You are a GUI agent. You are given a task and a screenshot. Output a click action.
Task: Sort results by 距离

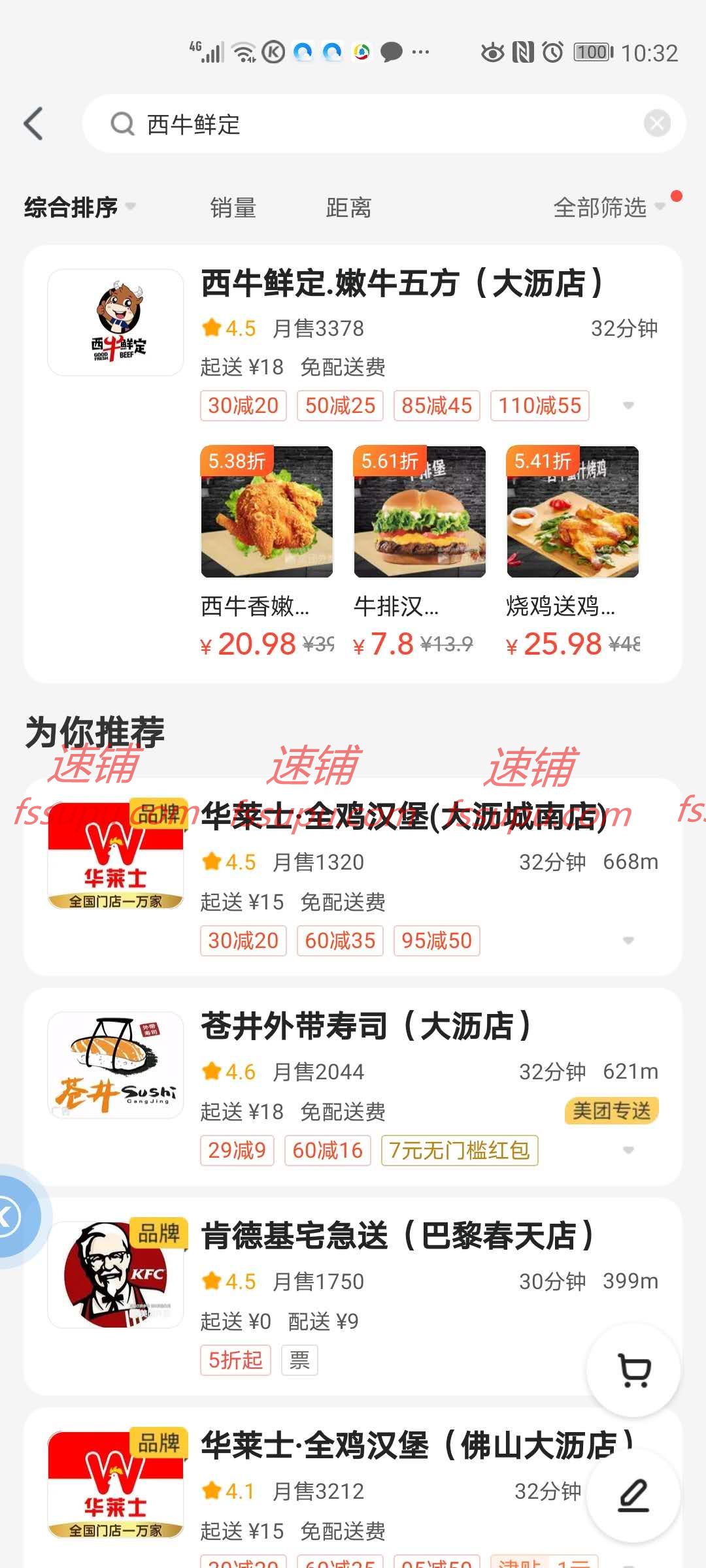pos(348,208)
